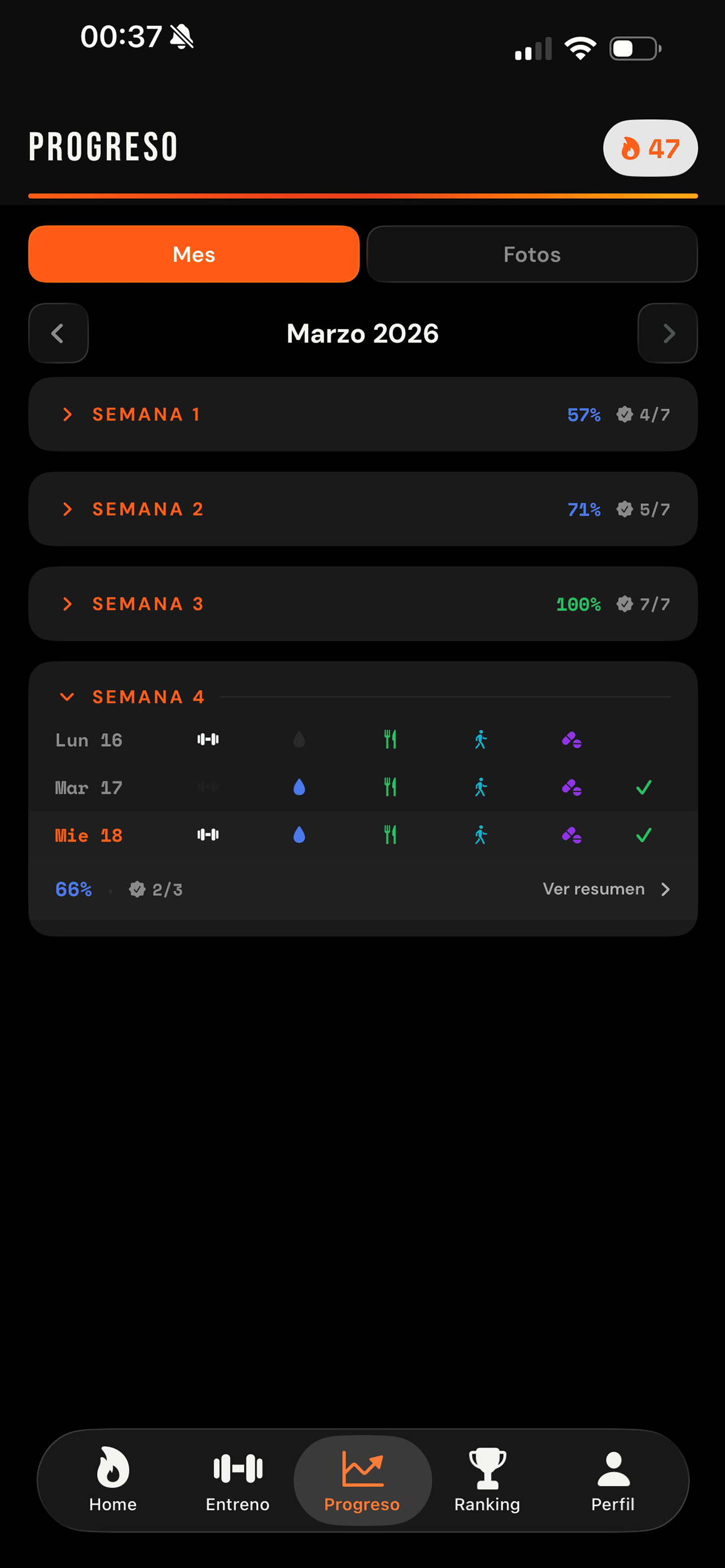Expand Semana 3
725x1568 pixels.
[362, 604]
